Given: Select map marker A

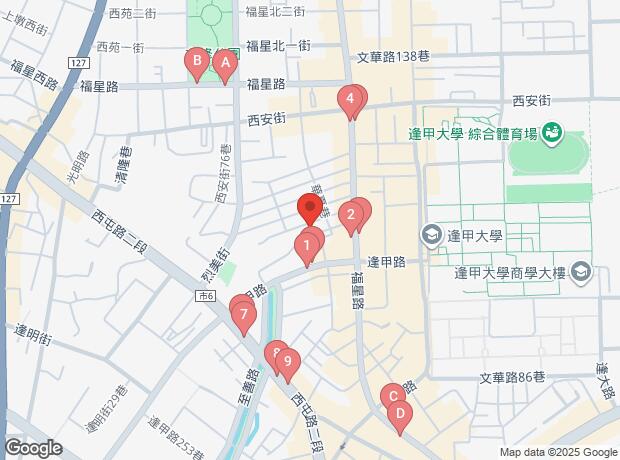Looking at the screenshot, I should pyautogui.click(x=226, y=68).
